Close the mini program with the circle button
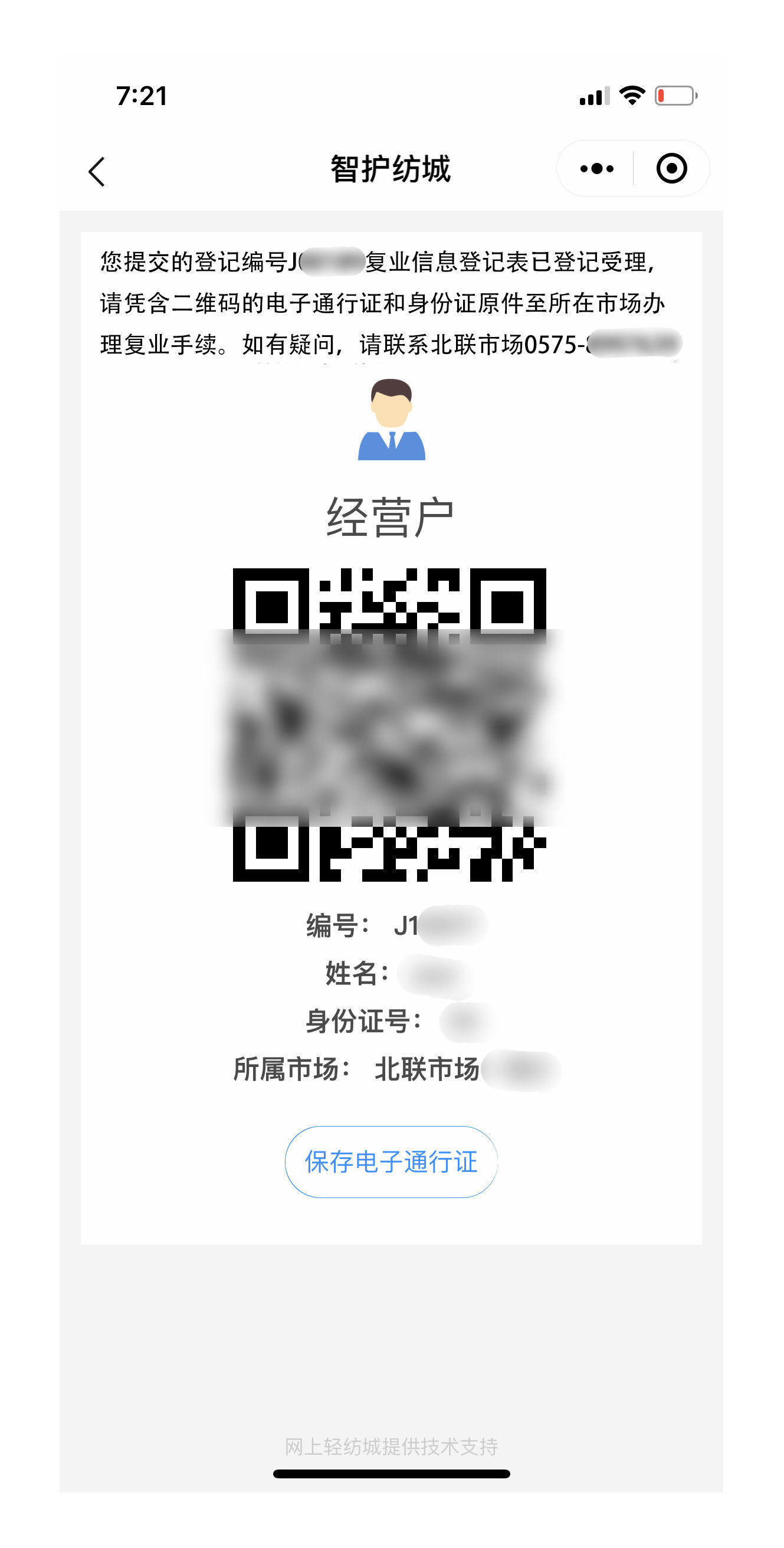 tap(671, 169)
